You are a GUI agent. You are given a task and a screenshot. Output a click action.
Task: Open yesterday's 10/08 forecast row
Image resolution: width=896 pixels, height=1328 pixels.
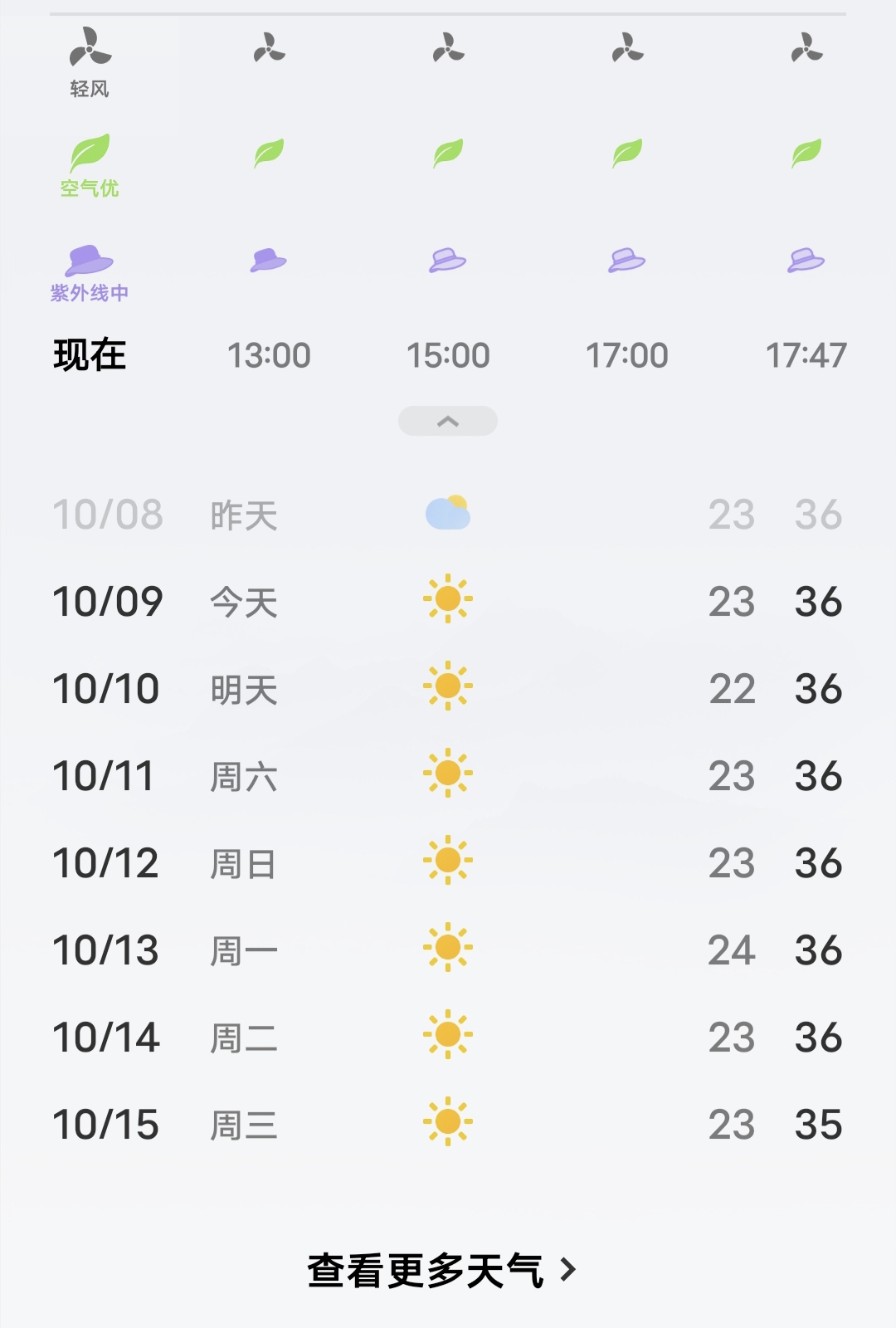click(x=448, y=514)
